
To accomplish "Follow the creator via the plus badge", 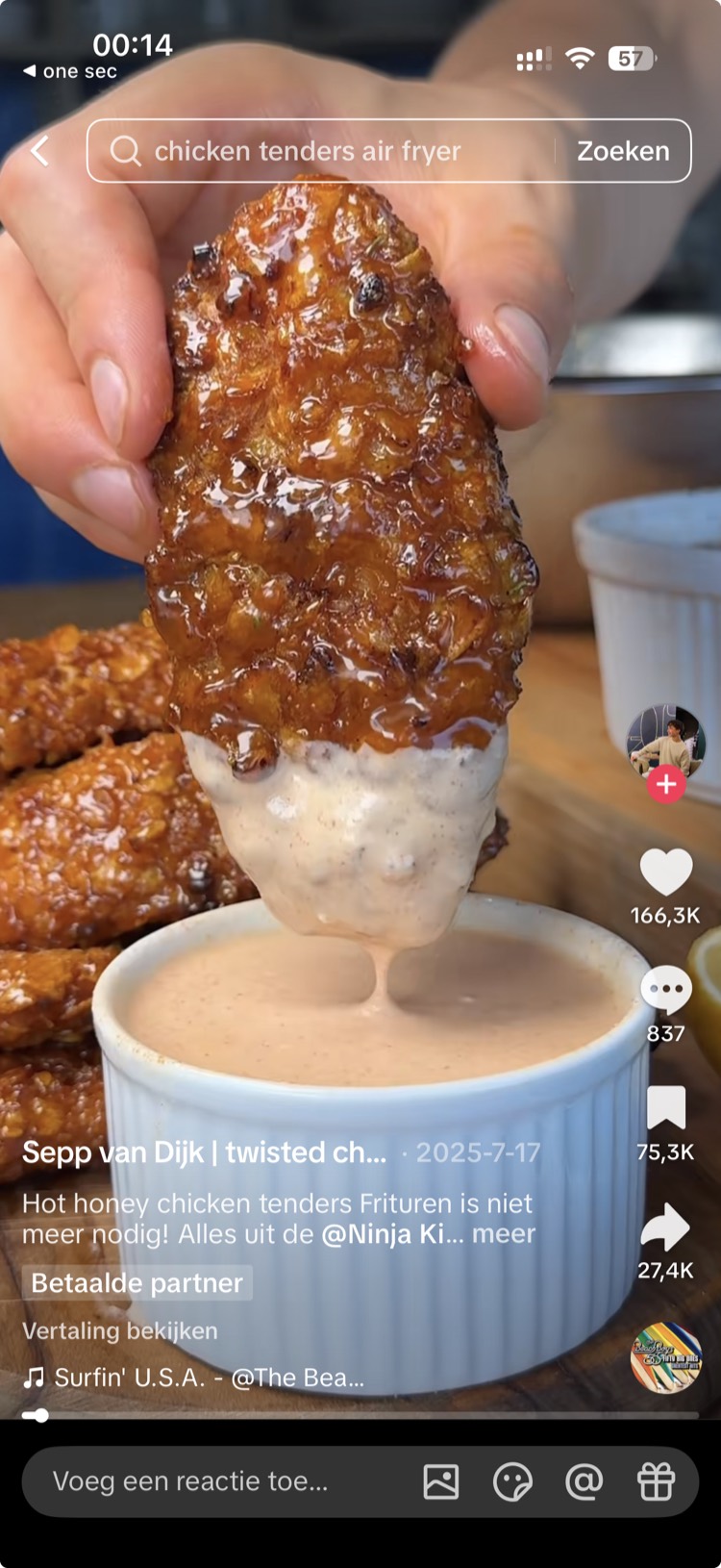I will tap(664, 784).
